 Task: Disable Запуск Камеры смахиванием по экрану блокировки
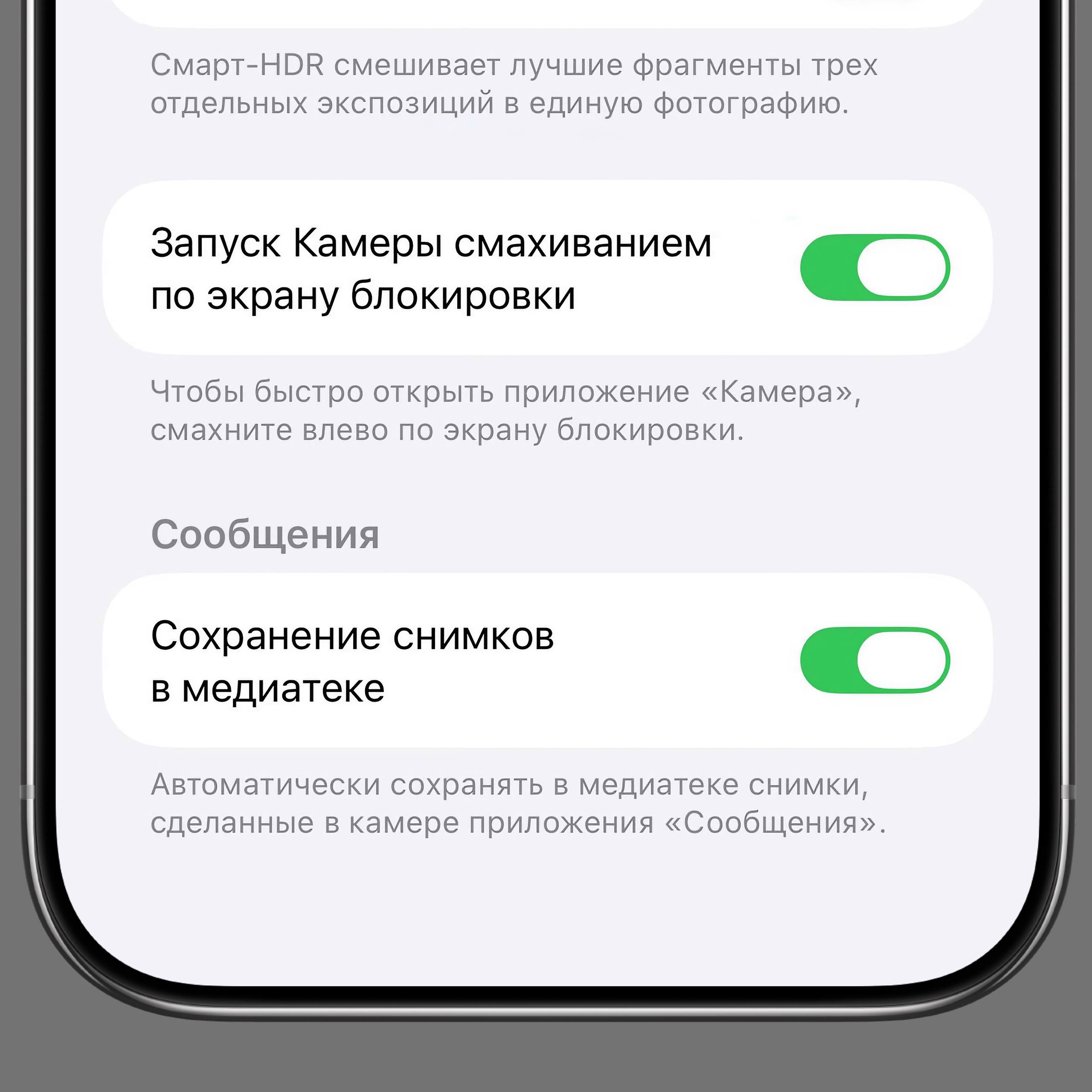(x=874, y=267)
